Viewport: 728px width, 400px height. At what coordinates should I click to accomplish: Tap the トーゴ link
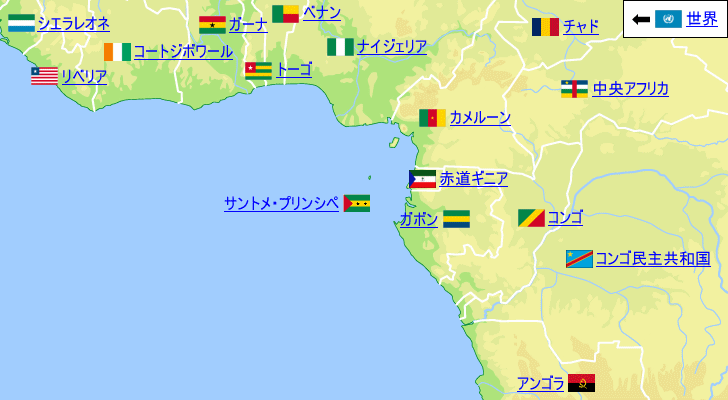(293, 70)
